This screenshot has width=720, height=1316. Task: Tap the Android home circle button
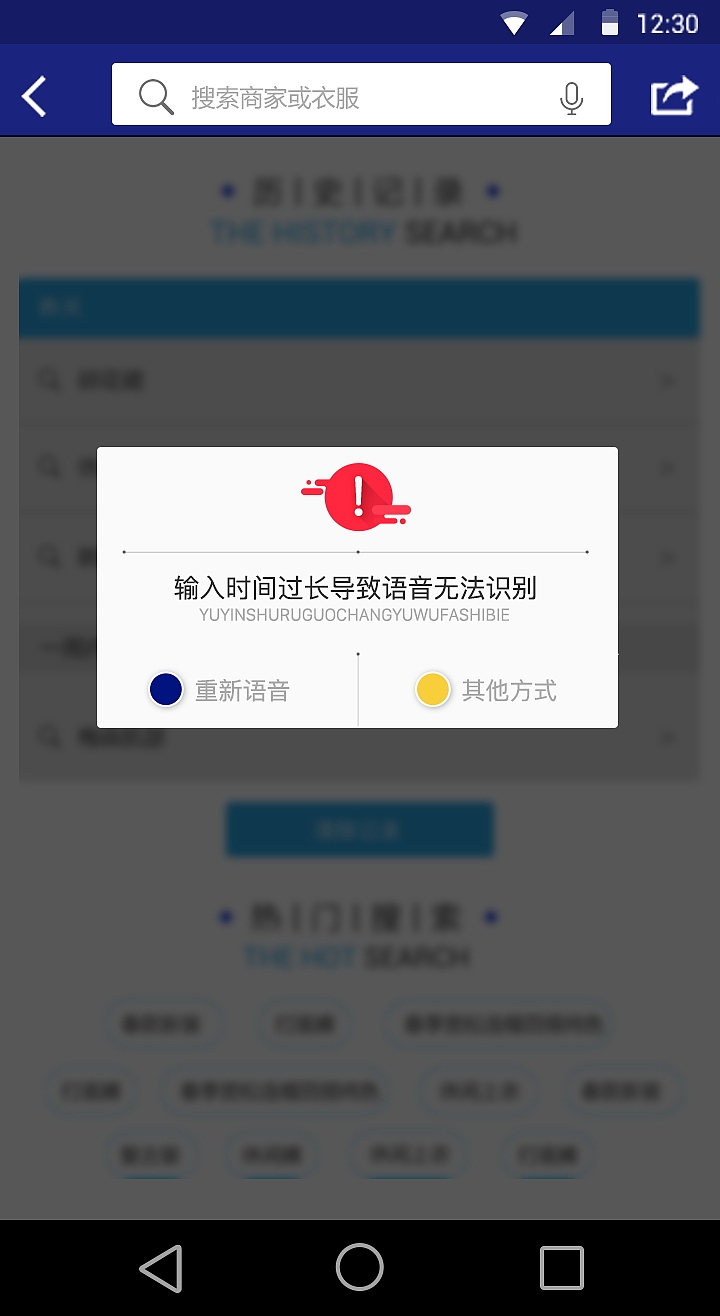(x=359, y=1268)
